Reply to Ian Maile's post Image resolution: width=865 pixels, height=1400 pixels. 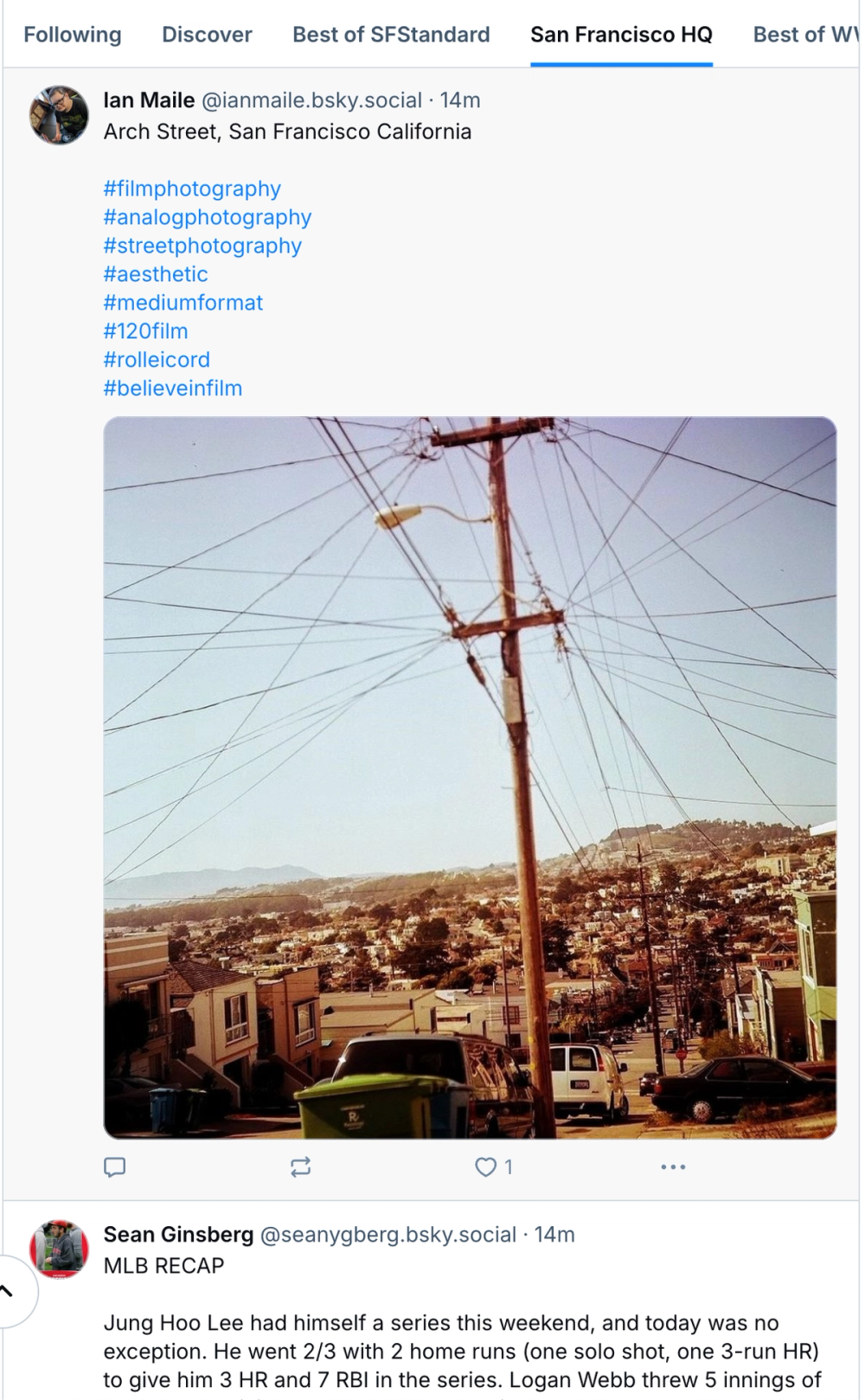coord(115,1167)
